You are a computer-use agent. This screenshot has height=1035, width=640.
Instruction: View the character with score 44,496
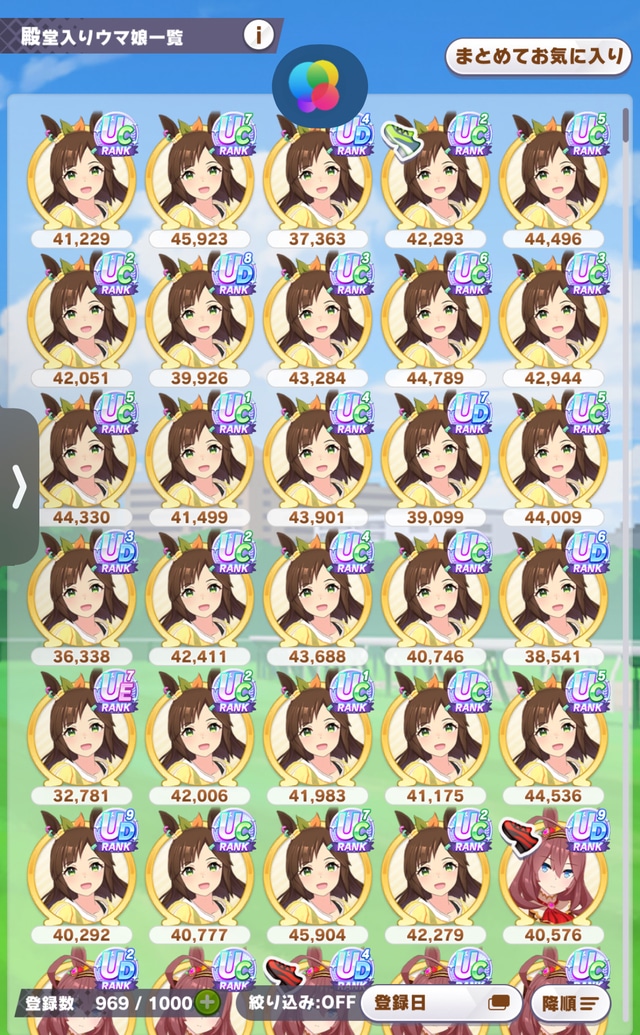[553, 175]
